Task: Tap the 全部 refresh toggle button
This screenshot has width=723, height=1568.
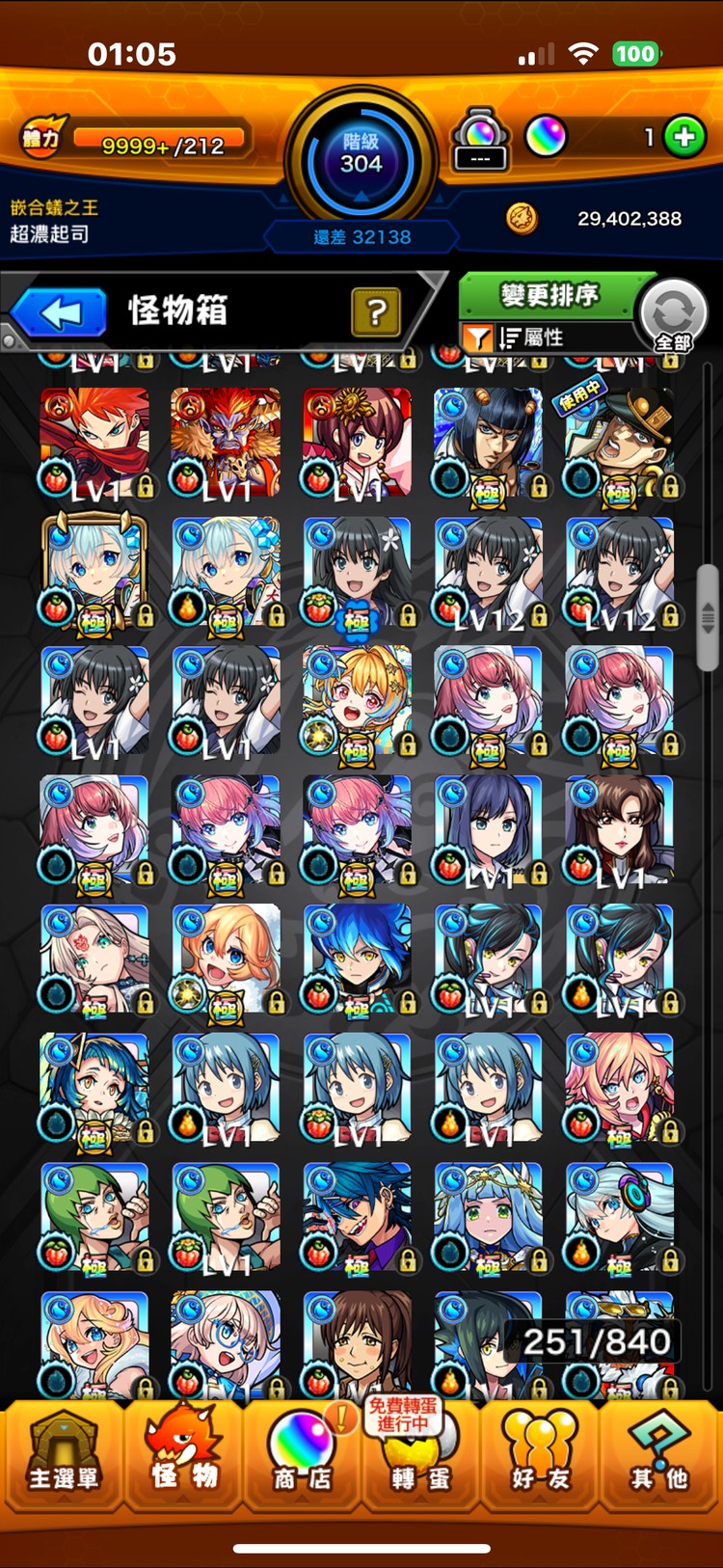Action: [673, 316]
